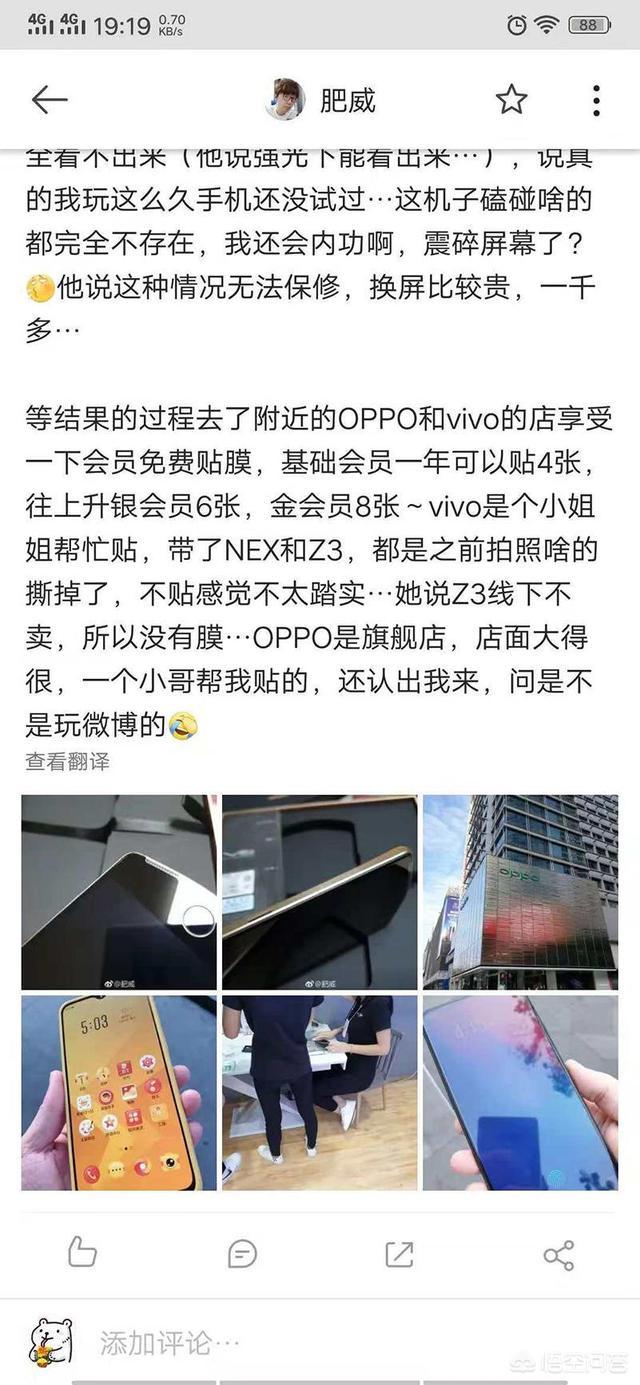640x1385 pixels.
Task: Open the comments bubble icon
Action: (x=242, y=1253)
